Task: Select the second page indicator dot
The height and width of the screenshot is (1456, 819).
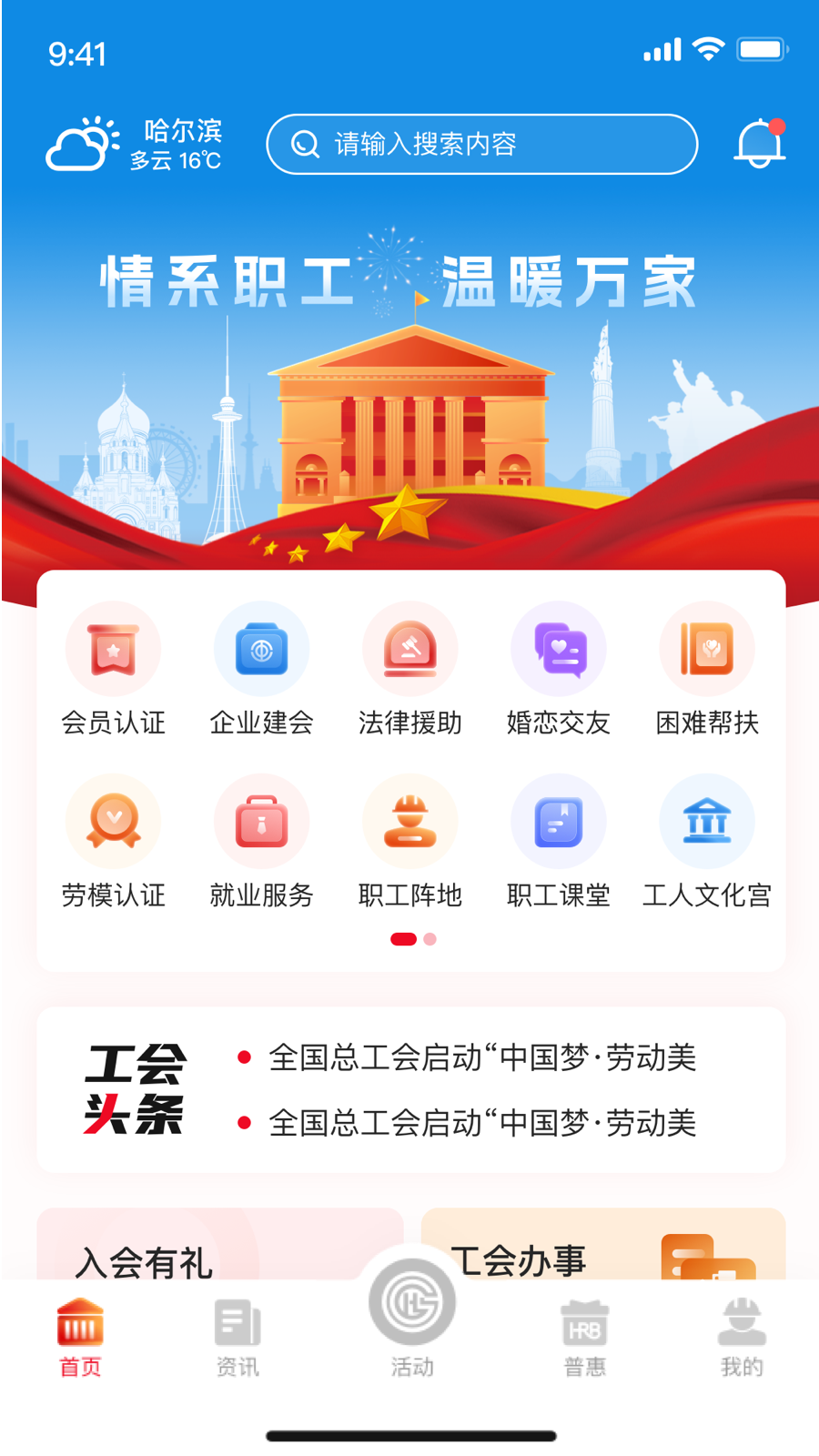Action: click(428, 938)
